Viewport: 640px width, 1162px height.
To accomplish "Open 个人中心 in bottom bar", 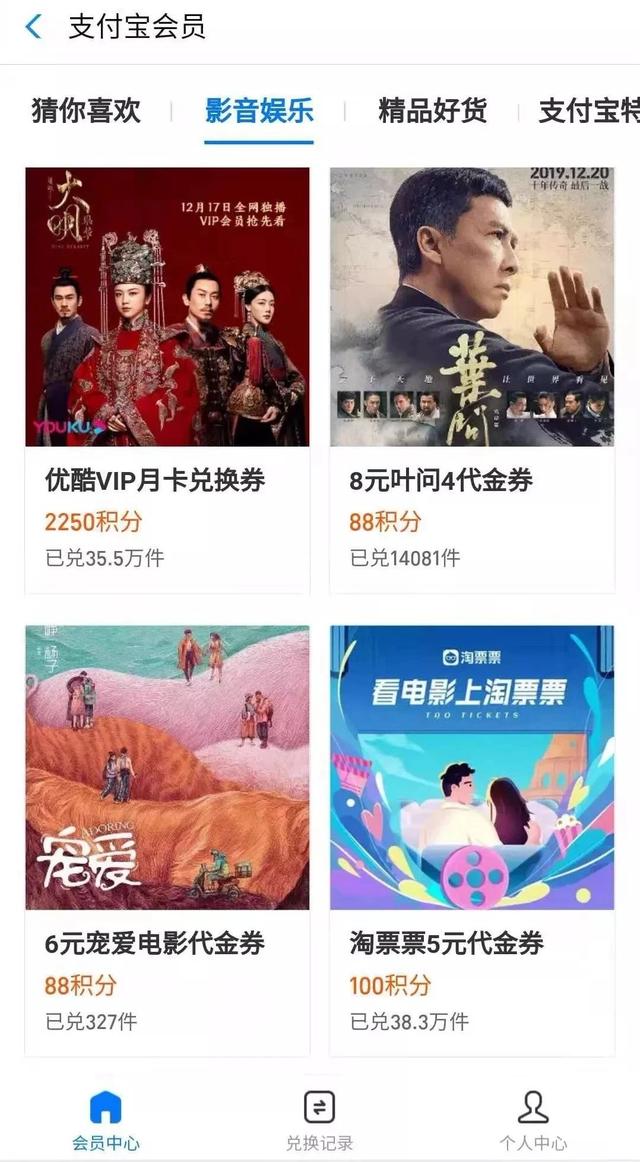I will (533, 1120).
